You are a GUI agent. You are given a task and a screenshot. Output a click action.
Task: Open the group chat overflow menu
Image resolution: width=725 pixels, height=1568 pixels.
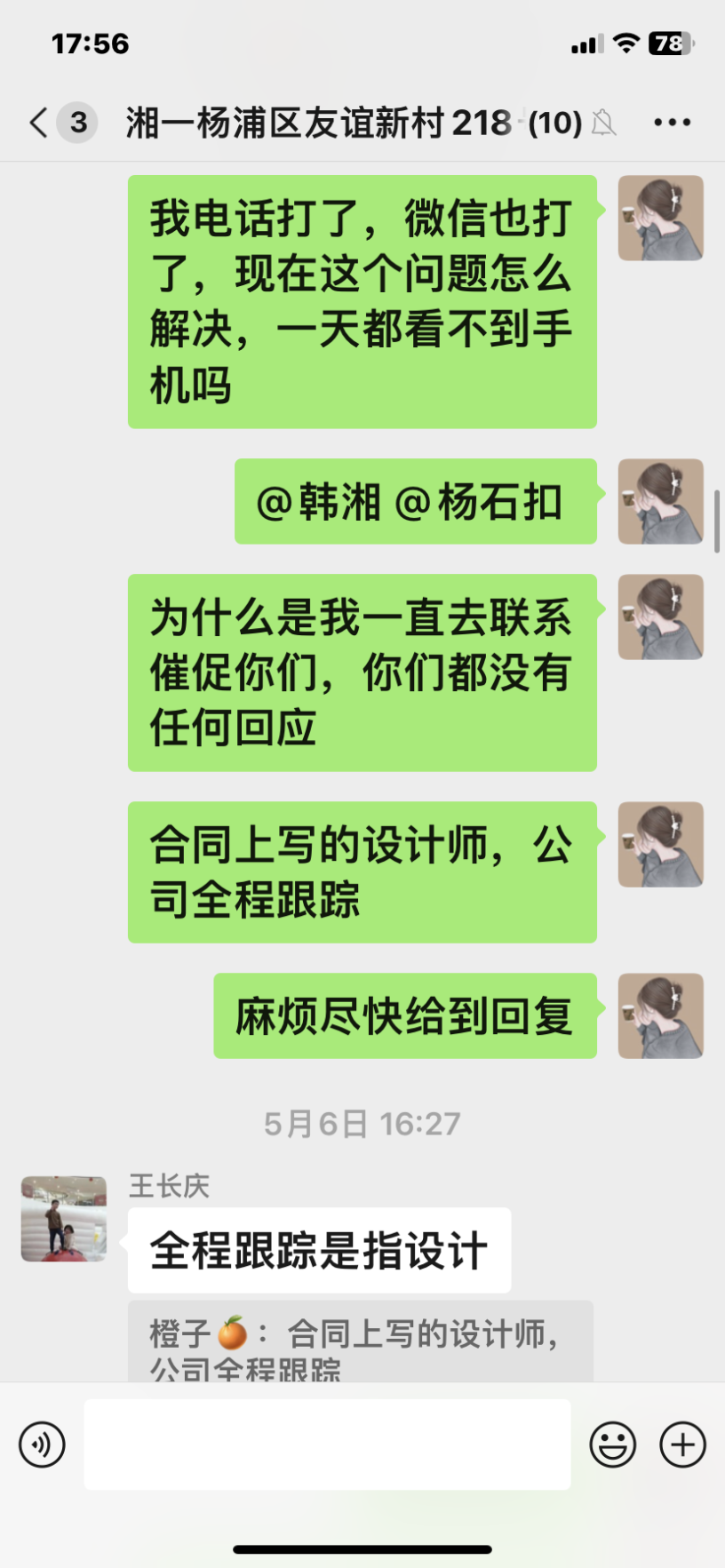[672, 123]
